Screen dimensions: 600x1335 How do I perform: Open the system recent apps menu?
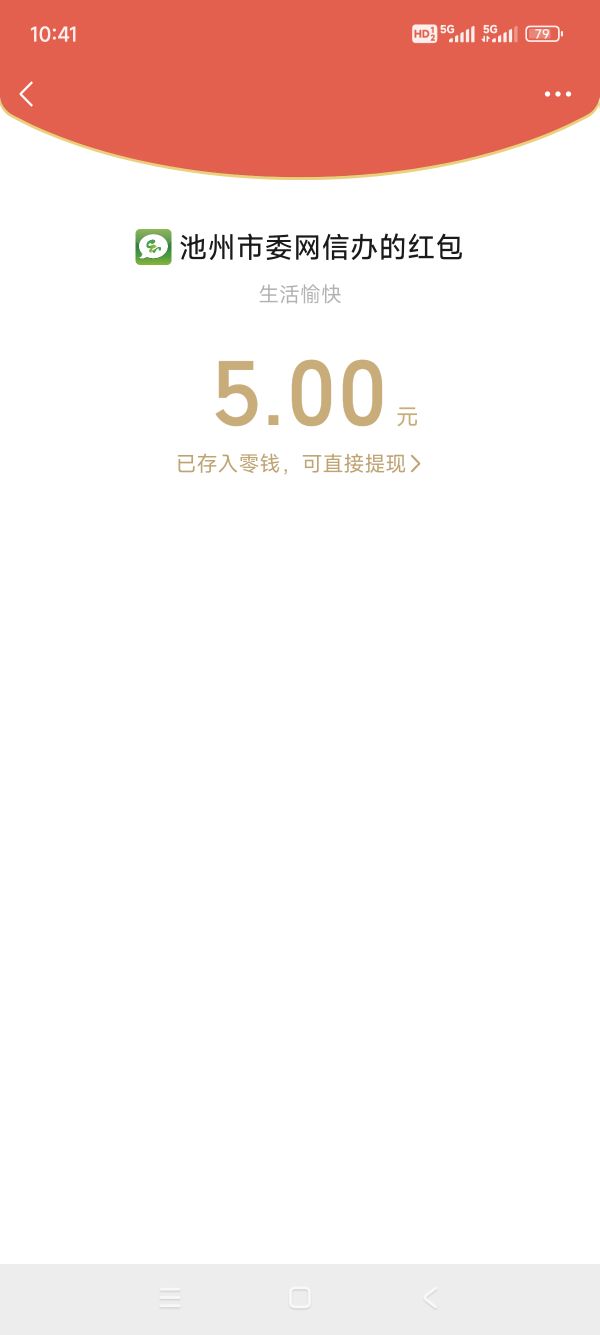tap(170, 1298)
